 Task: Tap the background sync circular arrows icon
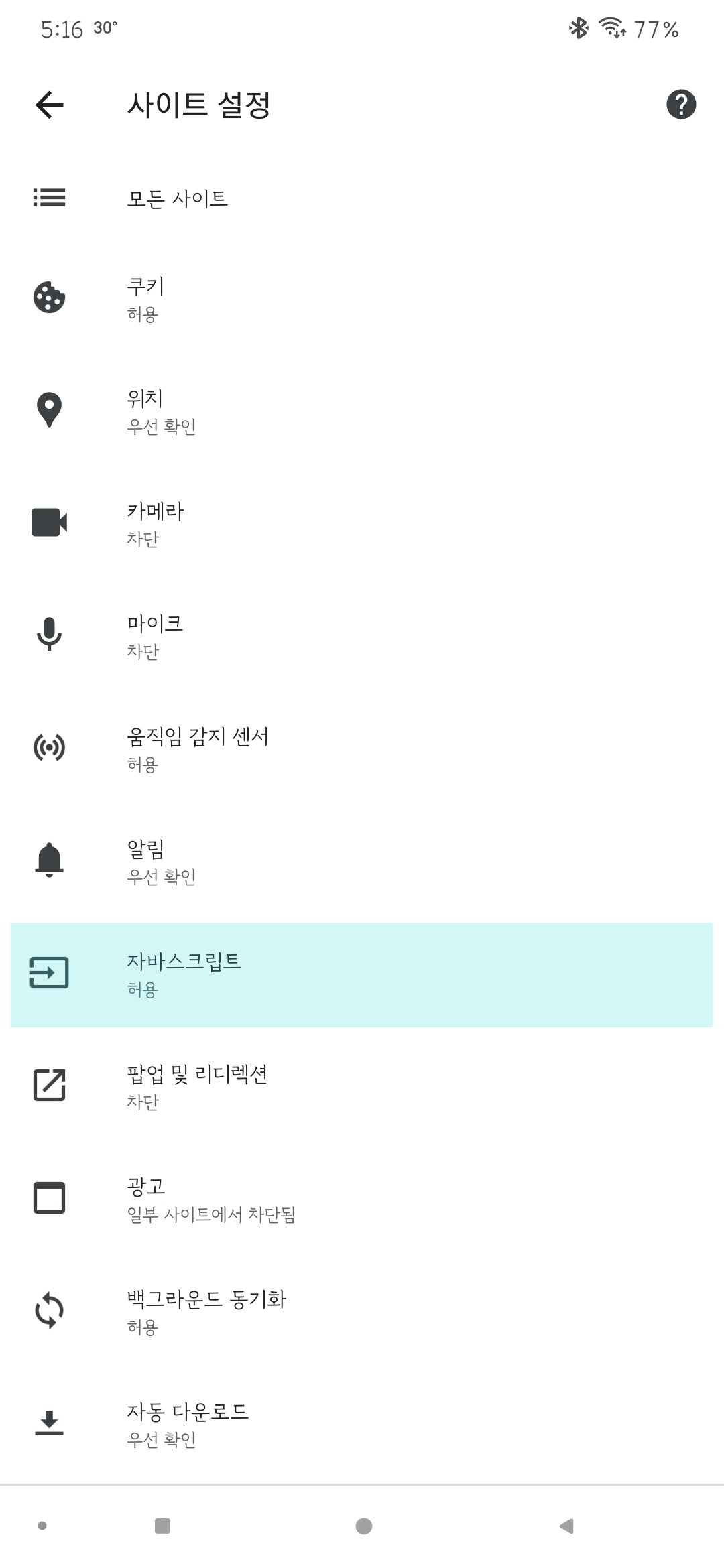(x=48, y=1313)
